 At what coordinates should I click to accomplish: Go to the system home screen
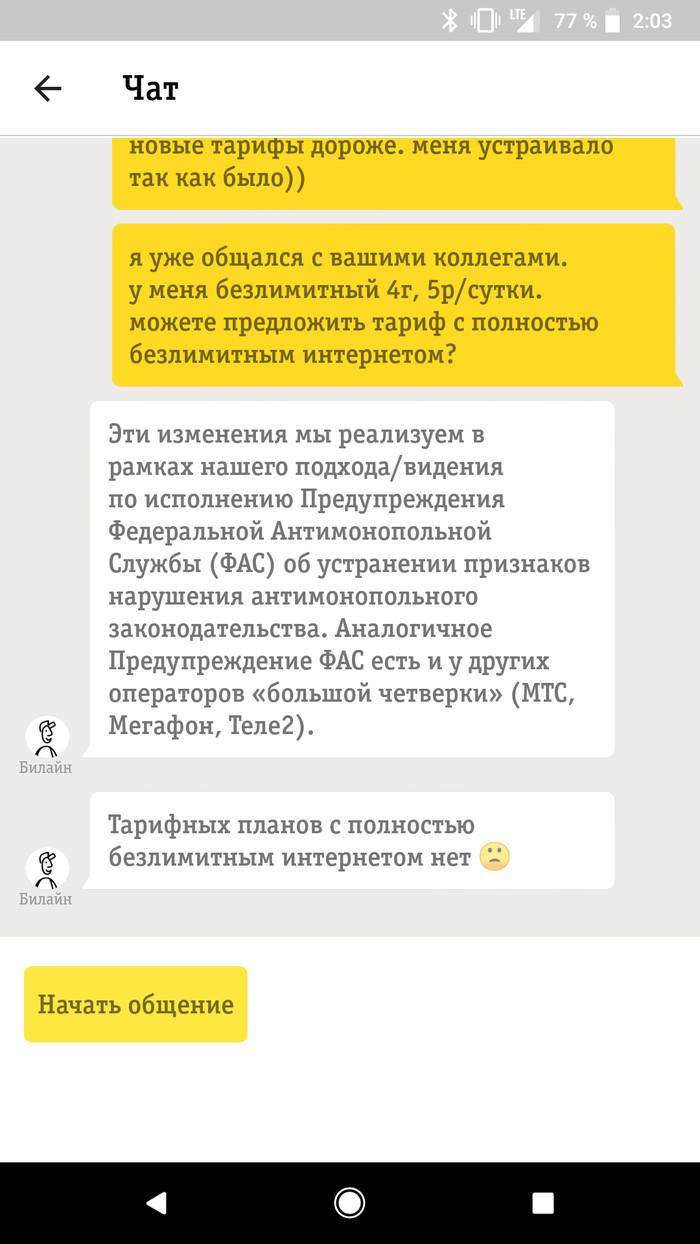tap(349, 1203)
